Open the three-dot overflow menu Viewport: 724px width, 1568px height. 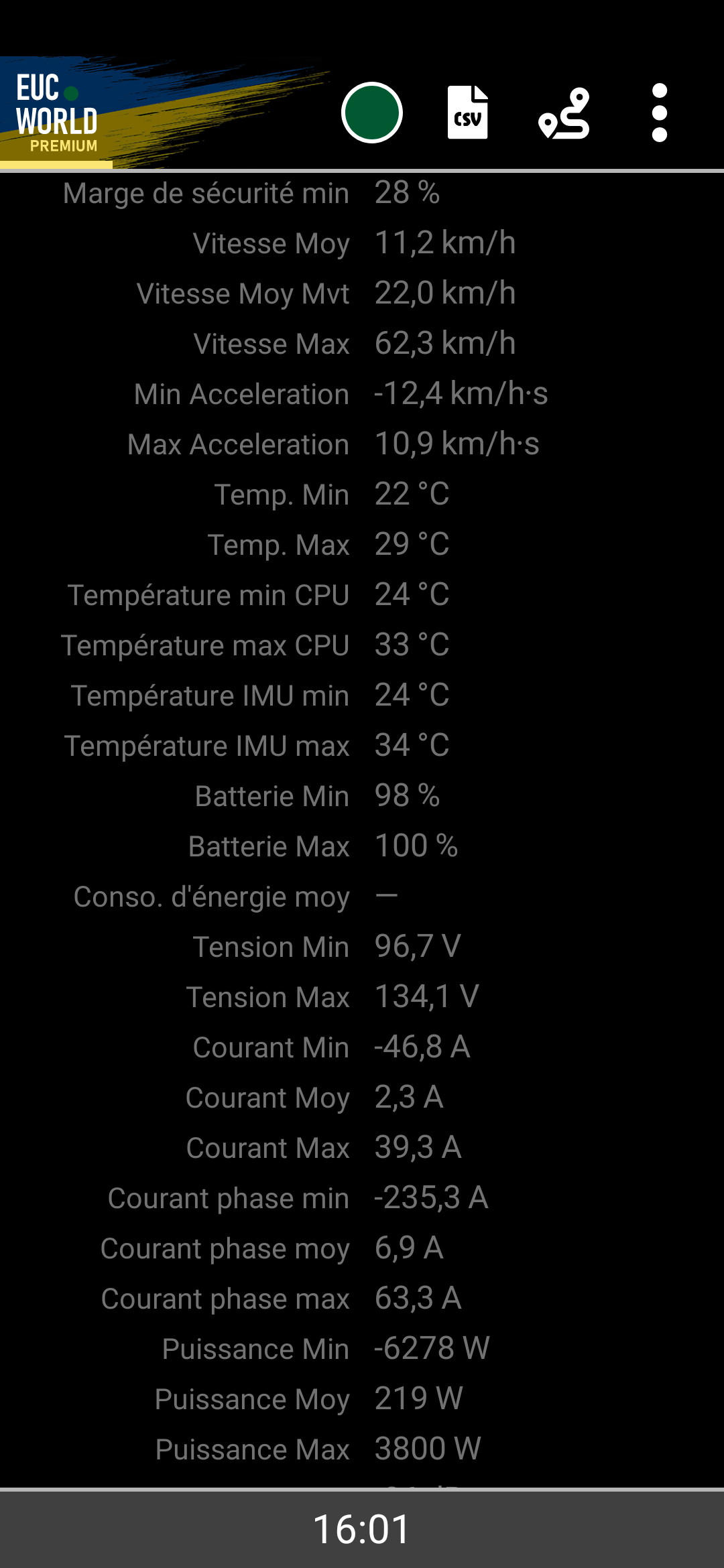(660, 113)
